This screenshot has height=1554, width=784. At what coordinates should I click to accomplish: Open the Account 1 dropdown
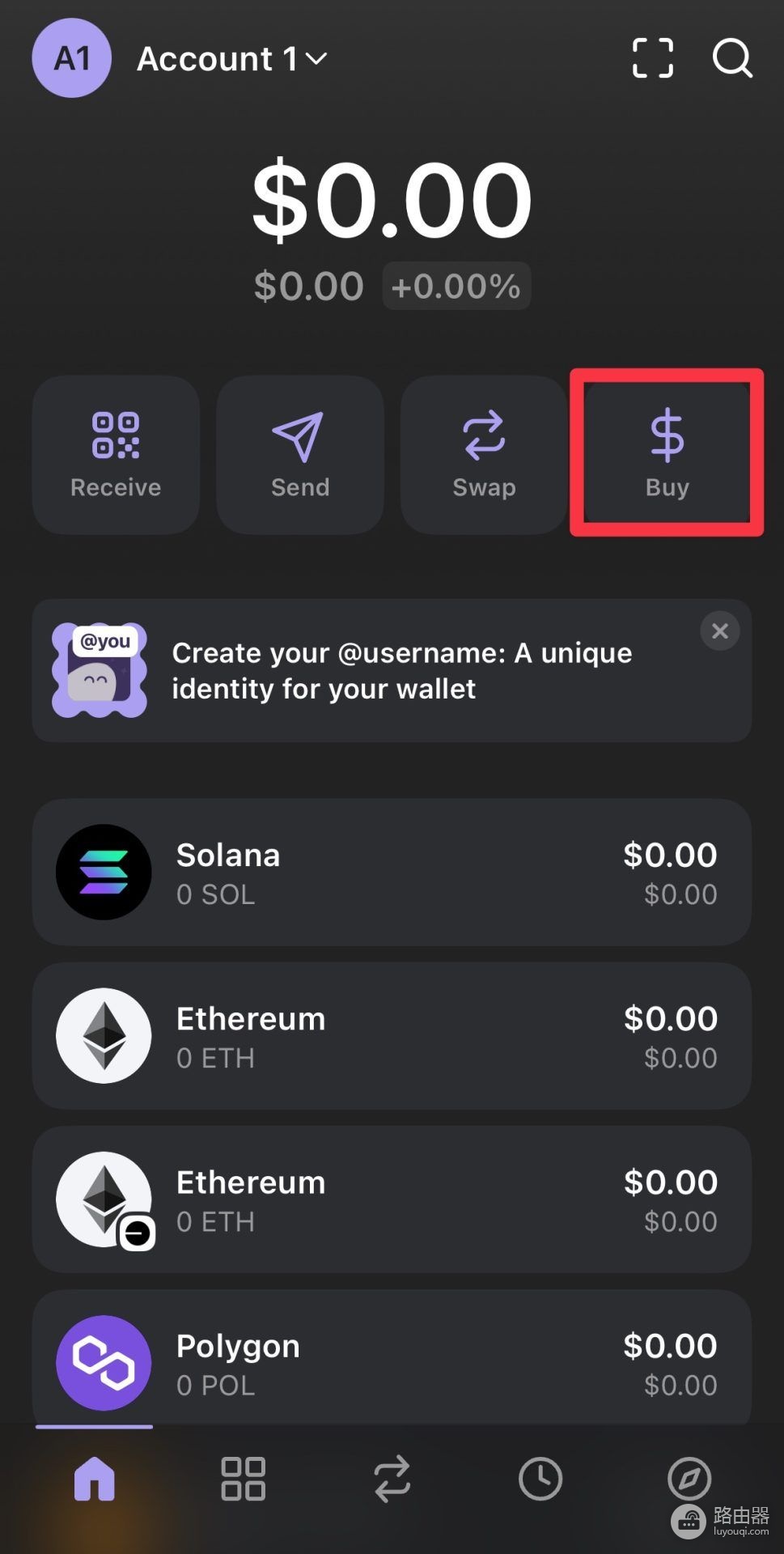[231, 58]
